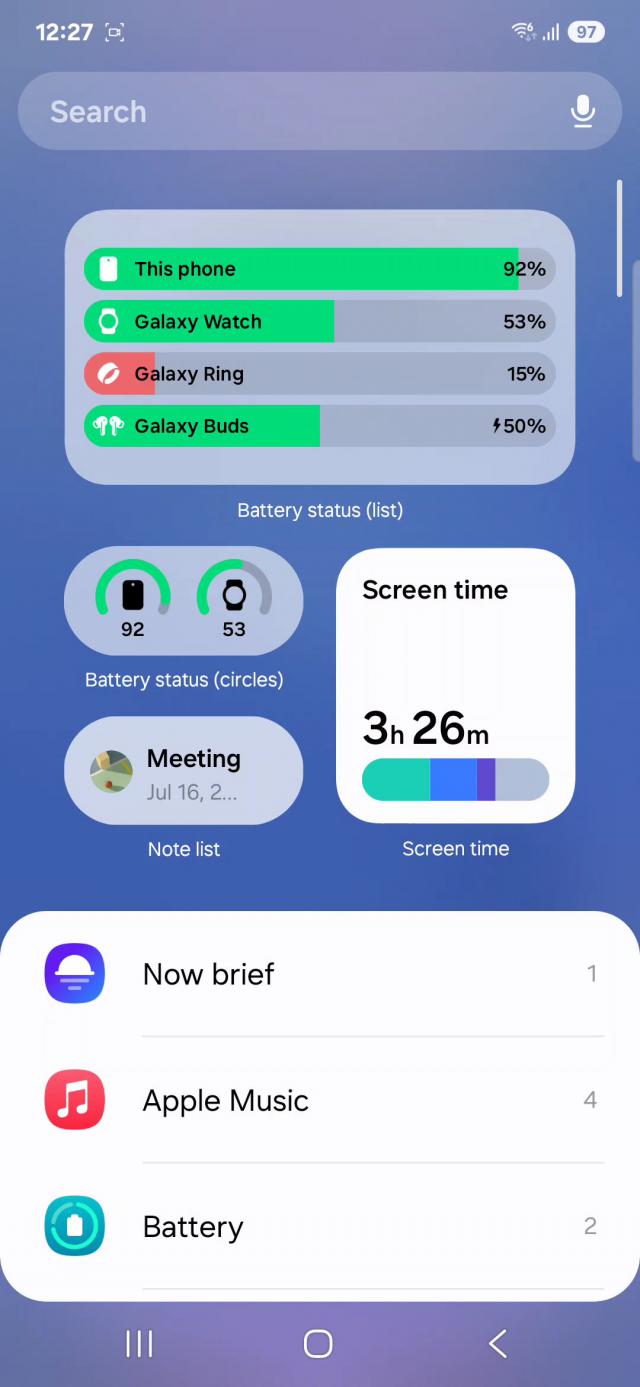Open Battery widgets row
Image resolution: width=640 pixels, height=1387 pixels.
click(x=320, y=1227)
